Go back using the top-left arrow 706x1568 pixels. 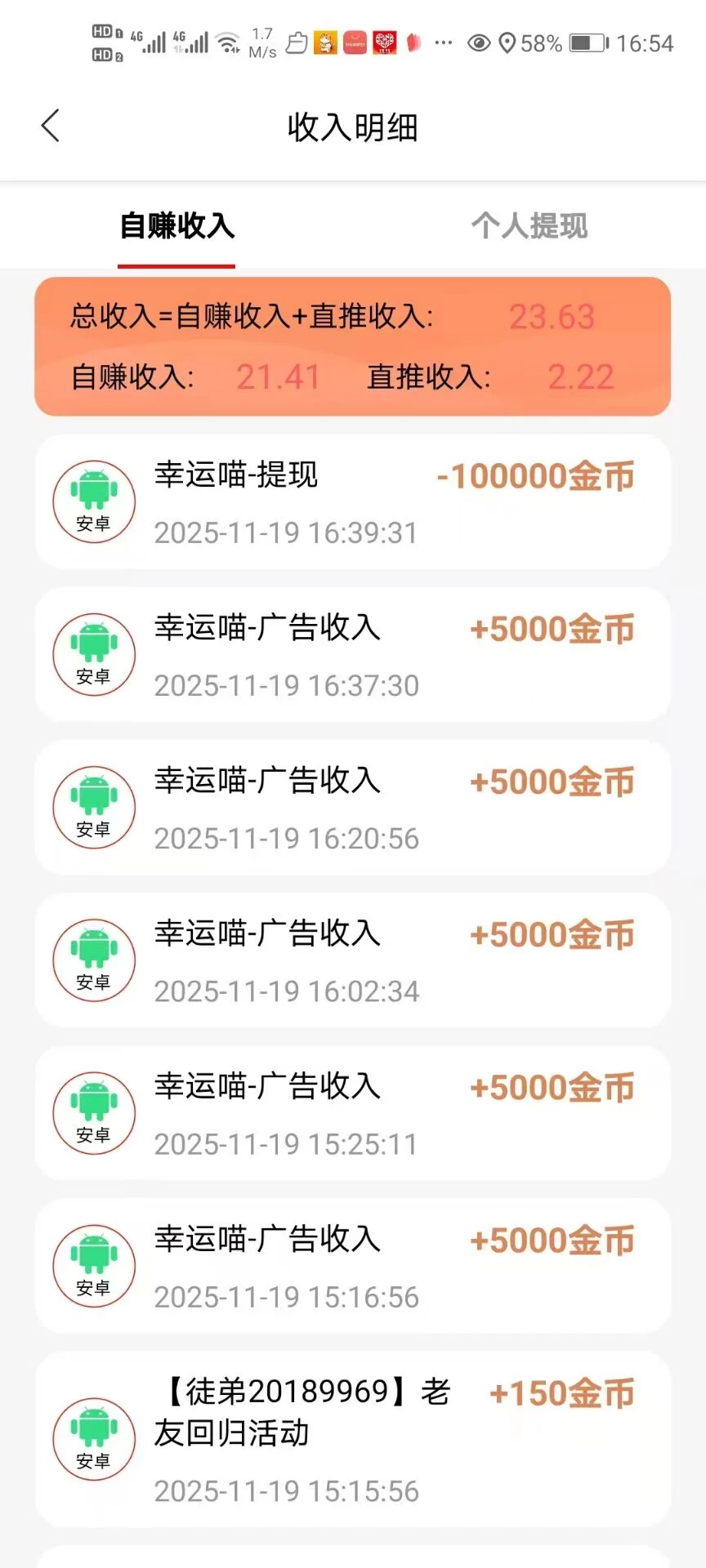tap(51, 127)
